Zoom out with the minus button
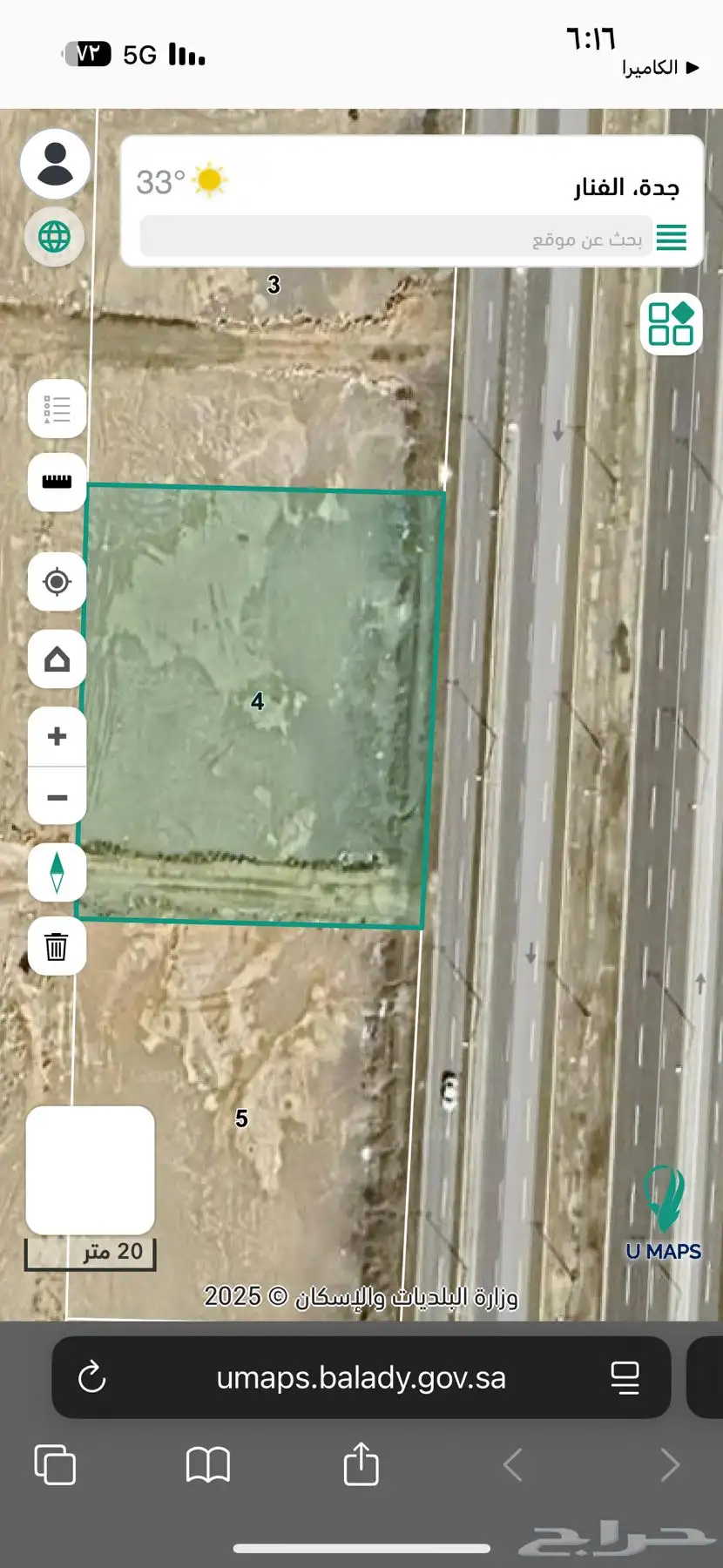 (57, 797)
